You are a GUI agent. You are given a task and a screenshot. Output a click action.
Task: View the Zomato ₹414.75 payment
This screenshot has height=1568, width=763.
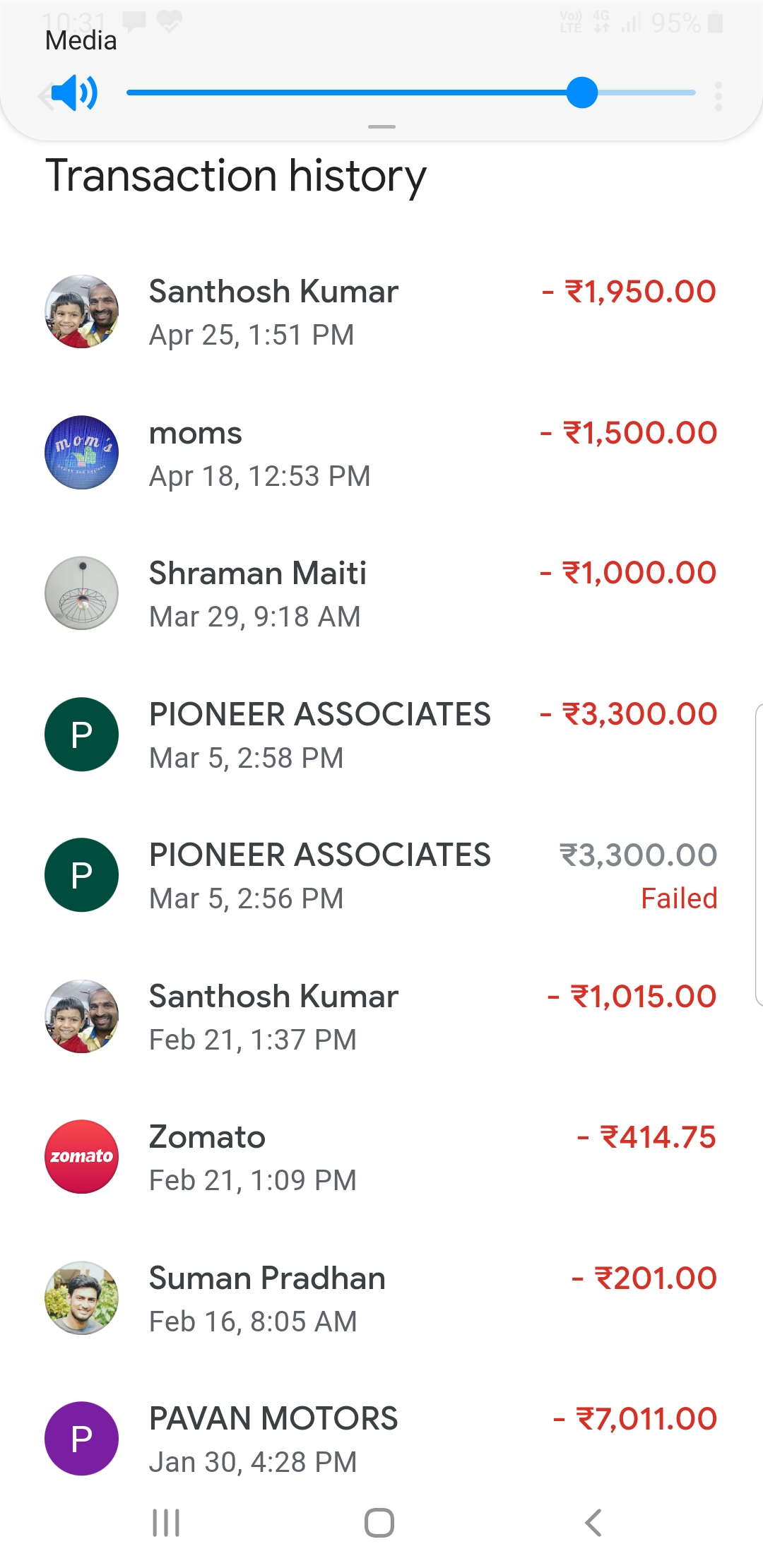pos(381,1158)
